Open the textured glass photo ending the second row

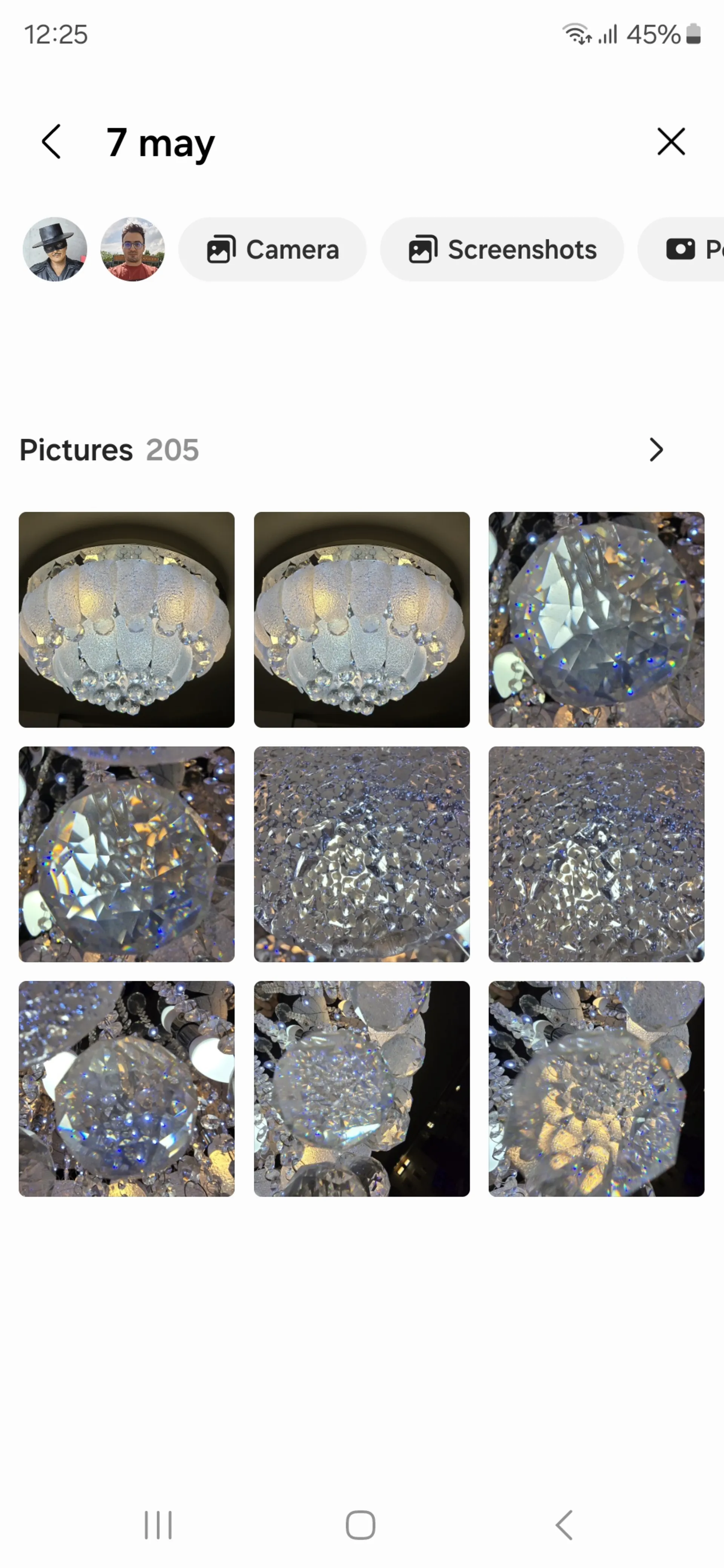tap(596, 854)
